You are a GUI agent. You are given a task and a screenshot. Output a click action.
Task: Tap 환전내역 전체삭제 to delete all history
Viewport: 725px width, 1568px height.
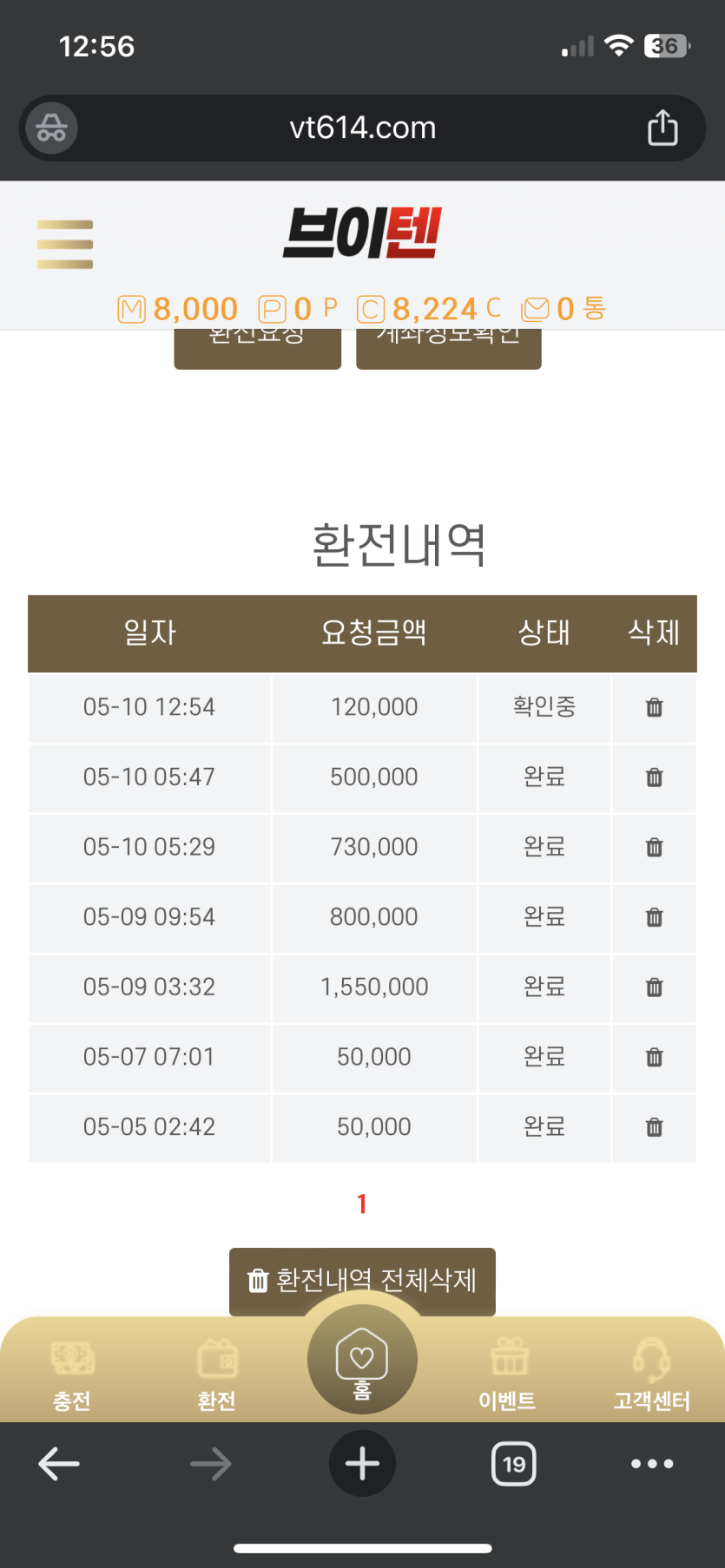tap(362, 1280)
